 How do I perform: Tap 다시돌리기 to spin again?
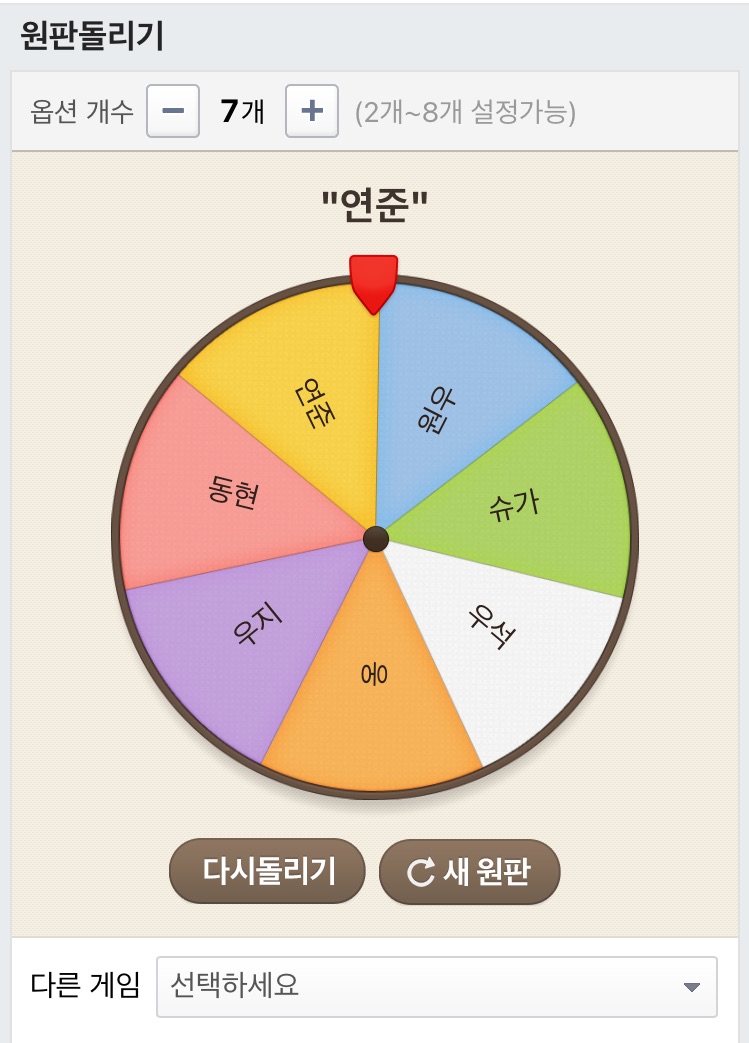point(268,871)
